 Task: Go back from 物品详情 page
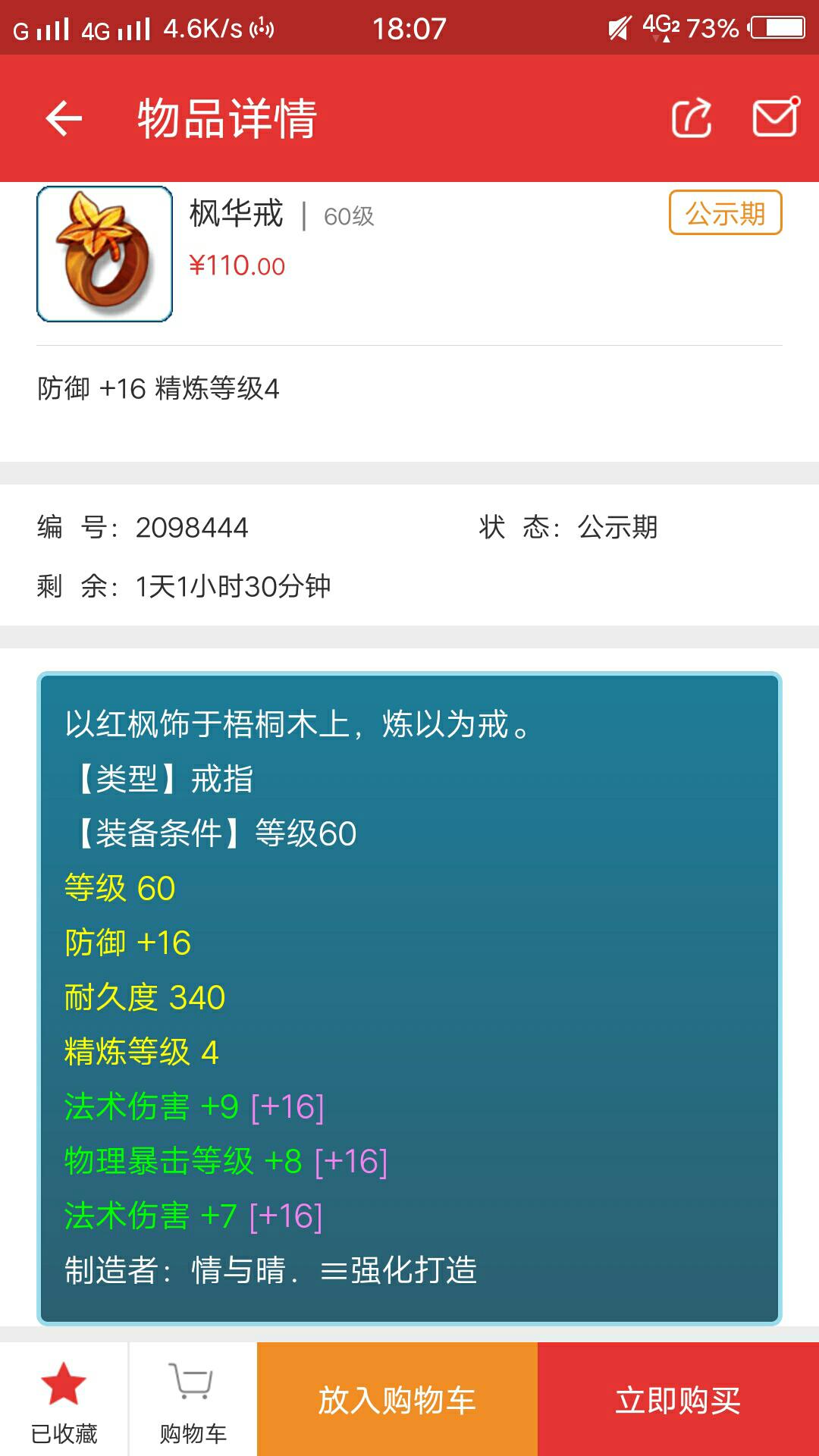[64, 119]
